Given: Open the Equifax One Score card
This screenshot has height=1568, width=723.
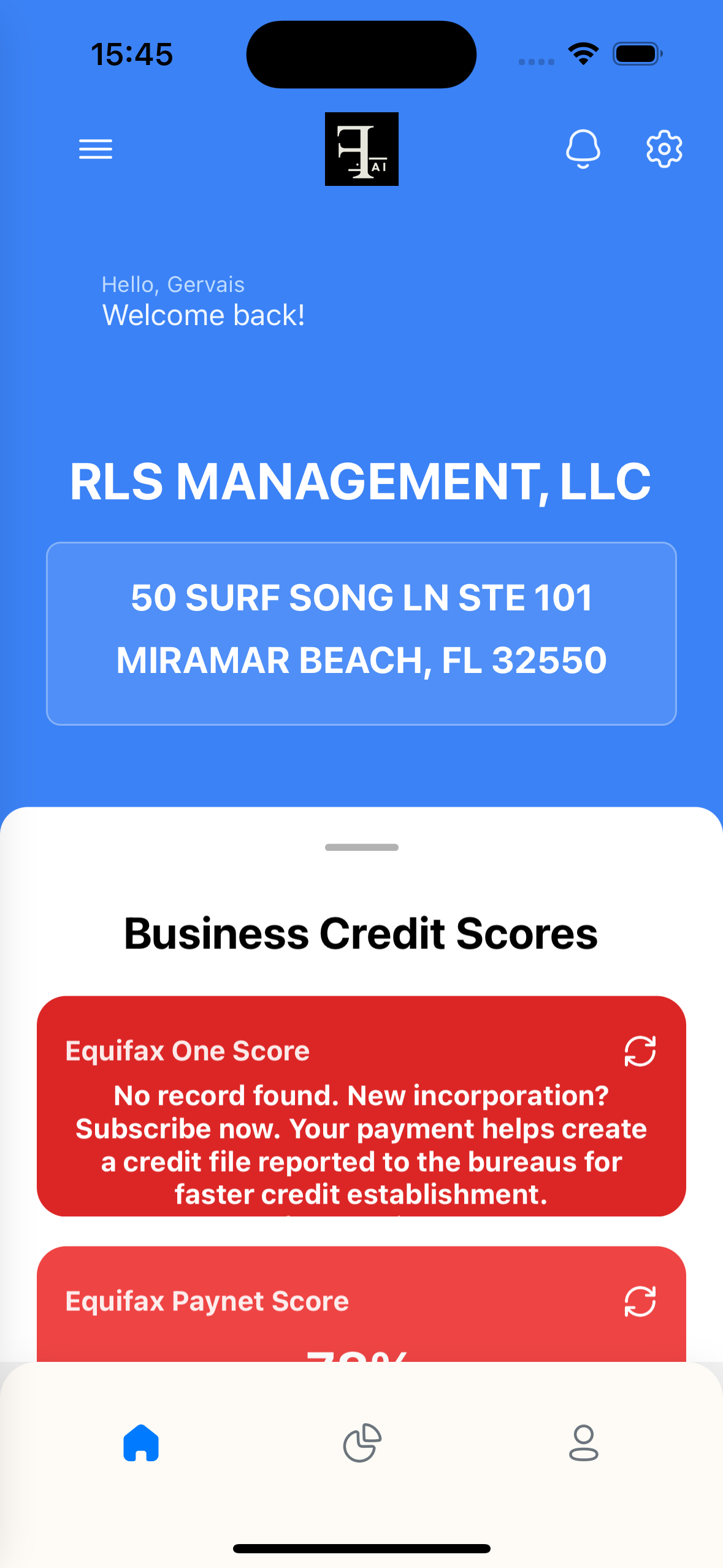Looking at the screenshot, I should tap(361, 1129).
